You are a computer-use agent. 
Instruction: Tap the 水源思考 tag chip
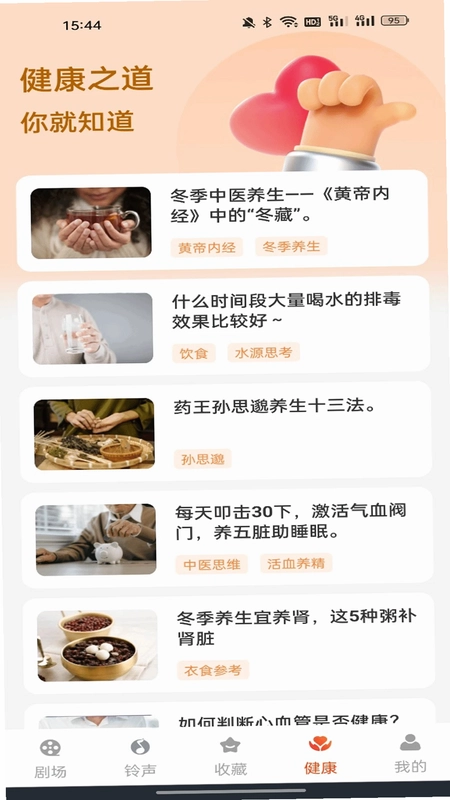tap(263, 352)
